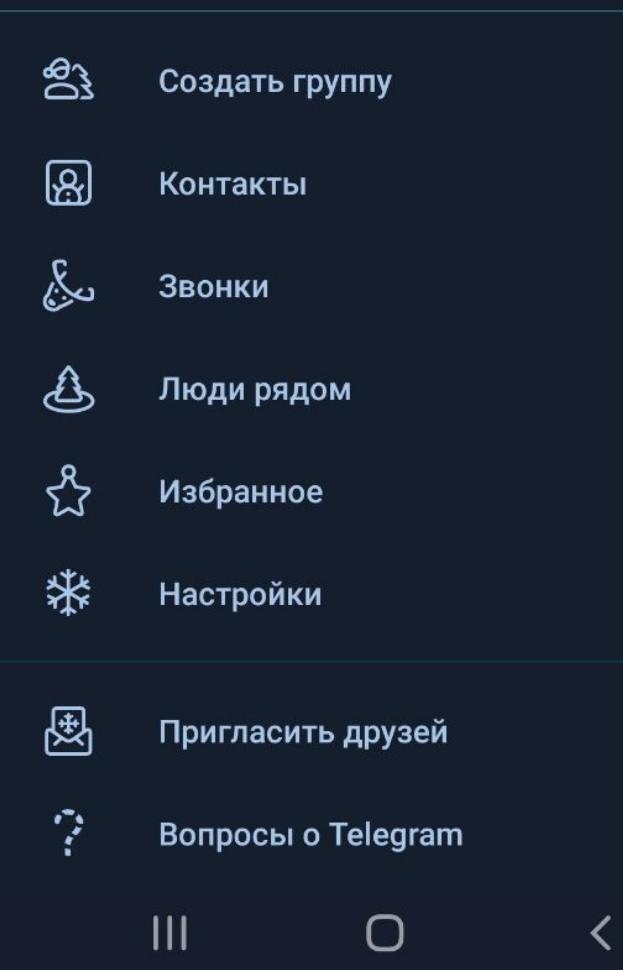This screenshot has height=970, width=623.
Task: Tap the system home button
Action: (x=385, y=932)
